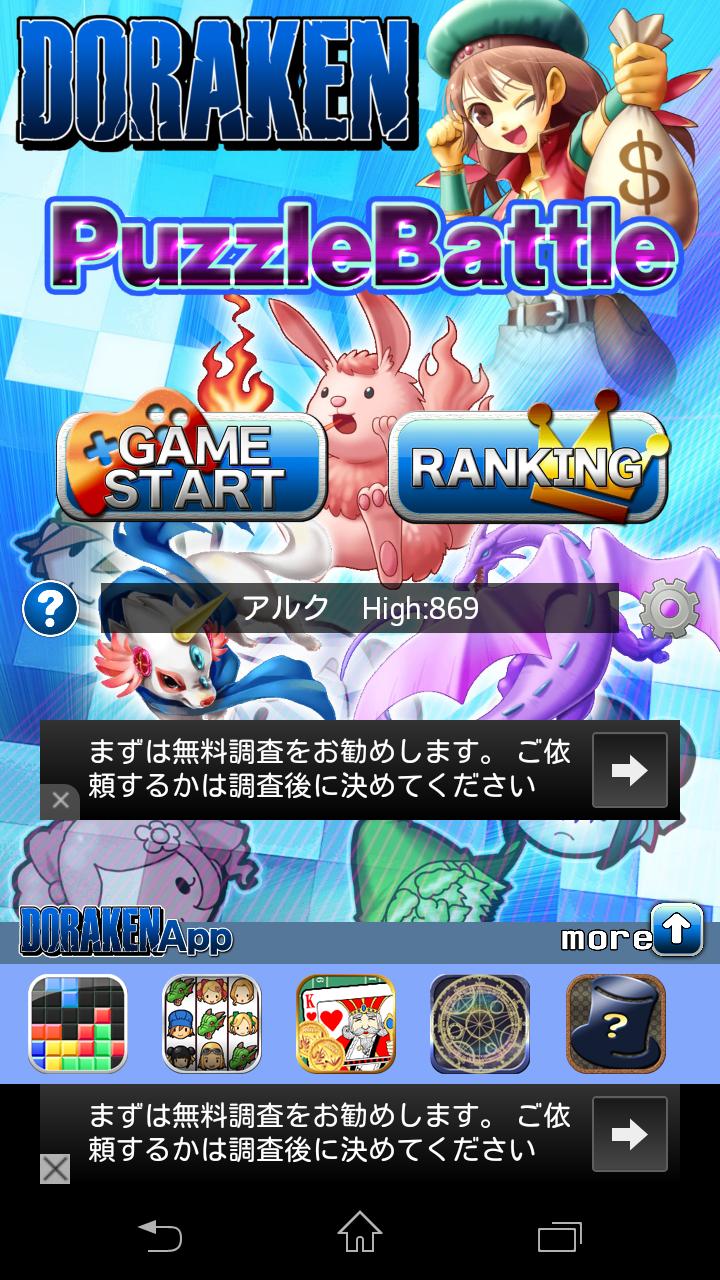Dismiss the top ad with its X button
The height and width of the screenshot is (1280, 720).
click(60, 800)
